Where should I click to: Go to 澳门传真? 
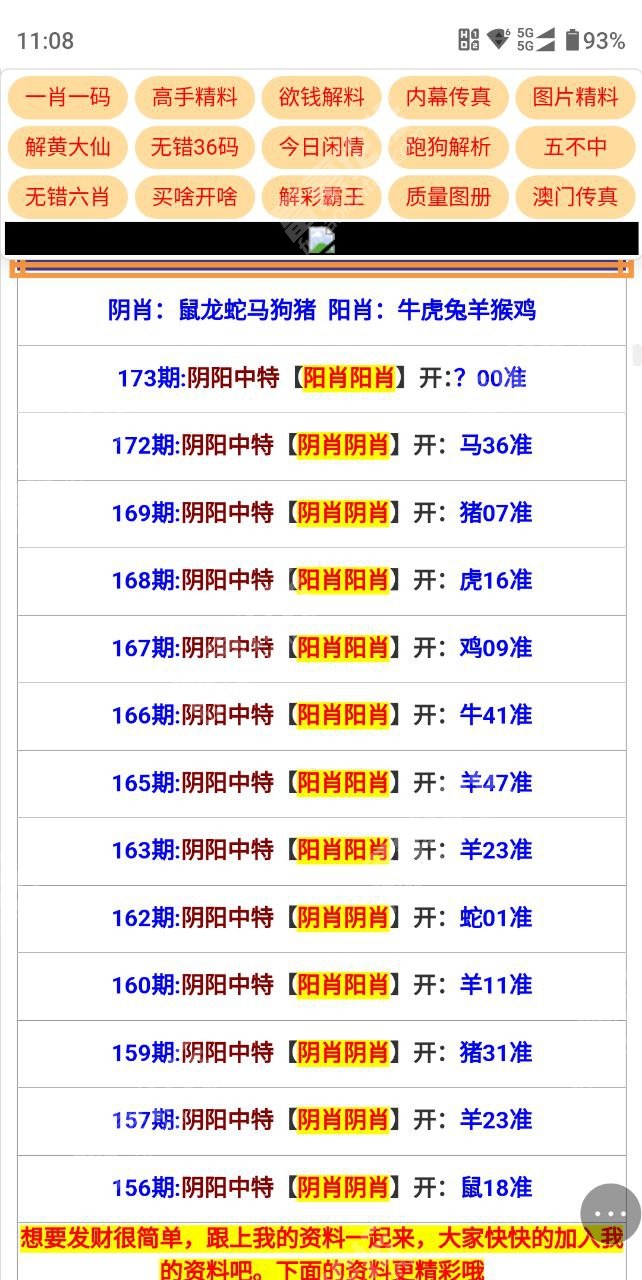(575, 197)
